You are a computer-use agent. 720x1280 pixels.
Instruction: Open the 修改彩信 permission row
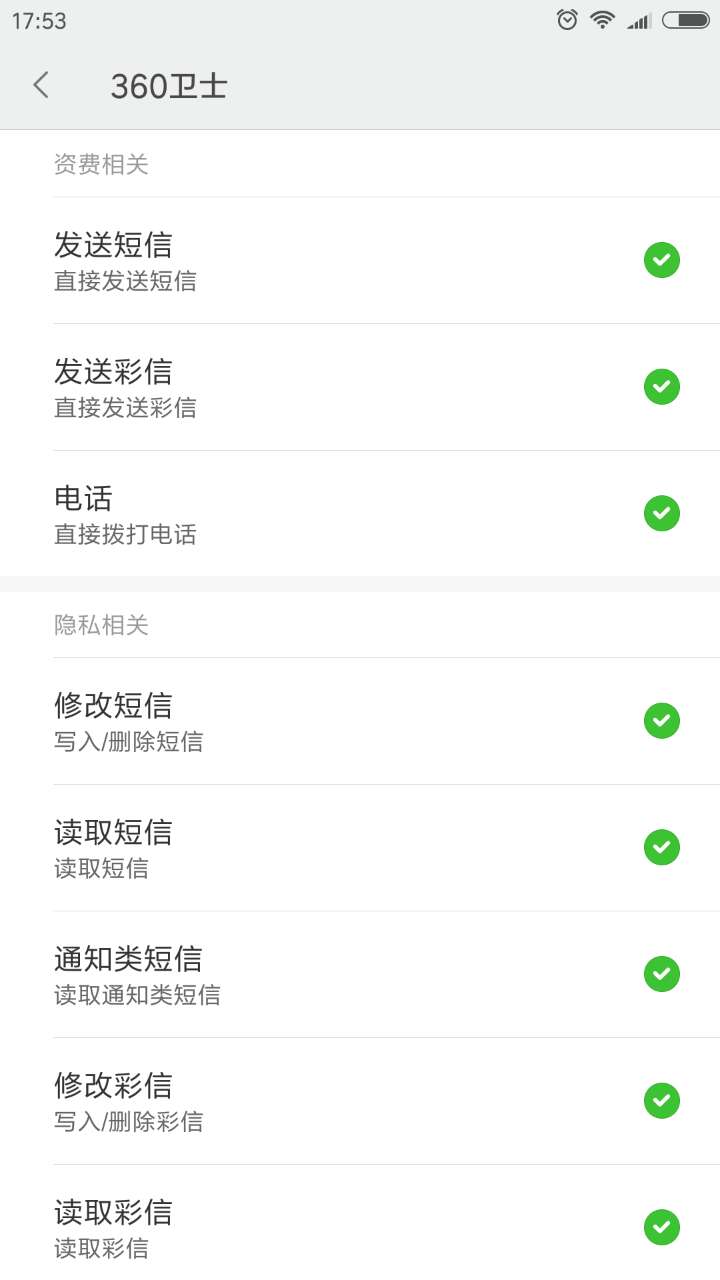360,1101
